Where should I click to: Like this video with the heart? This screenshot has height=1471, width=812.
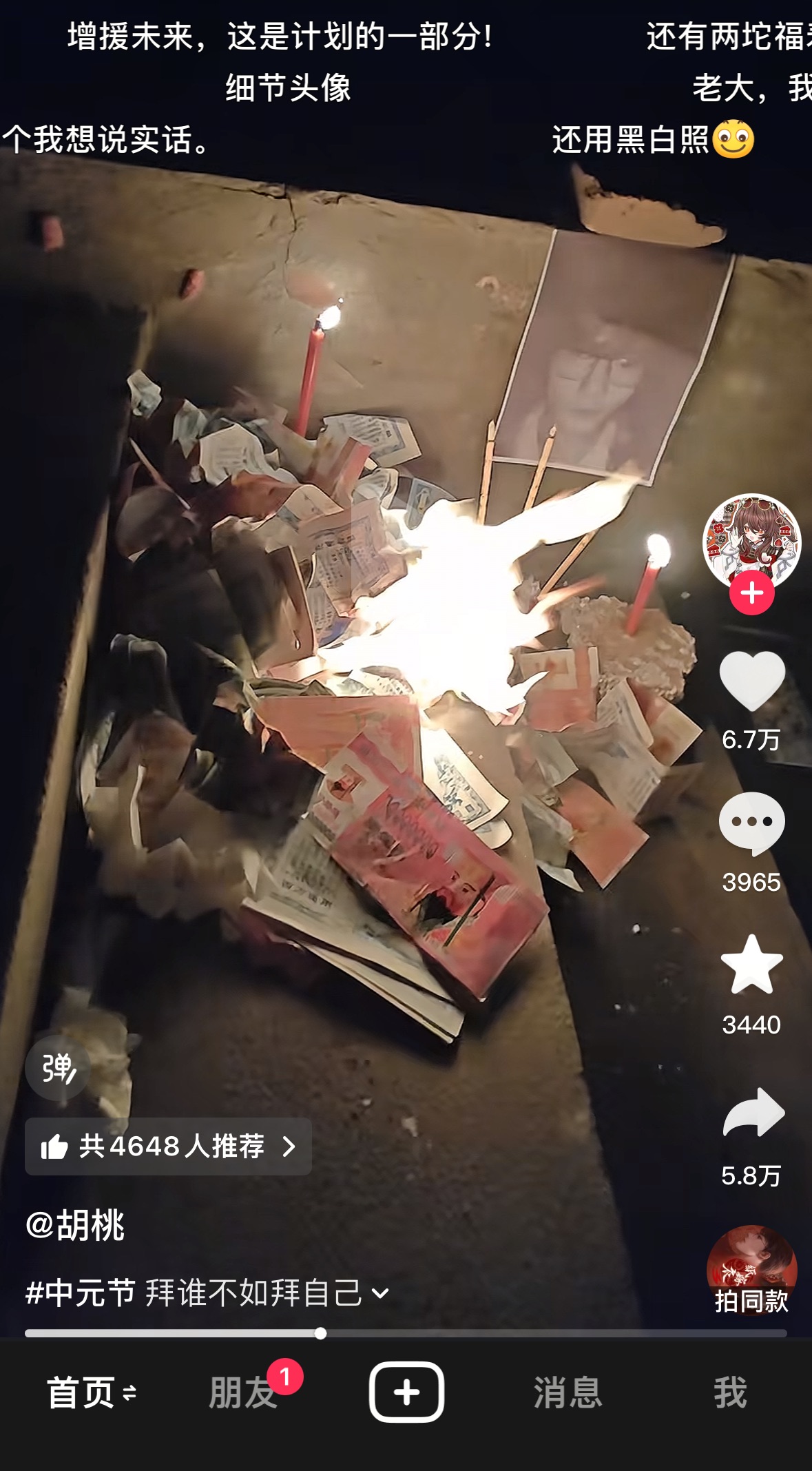tap(751, 681)
